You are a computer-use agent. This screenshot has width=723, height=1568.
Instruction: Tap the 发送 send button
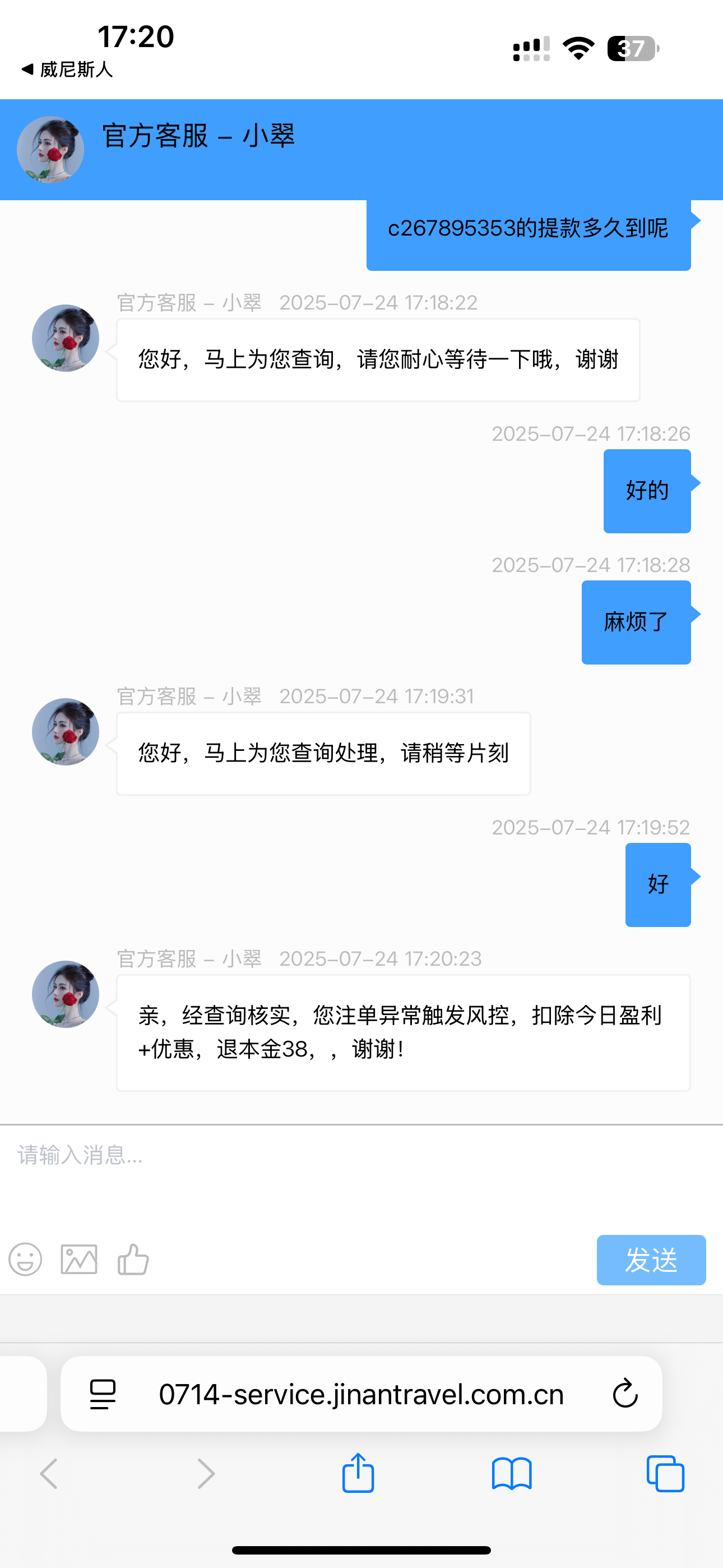(x=651, y=1260)
